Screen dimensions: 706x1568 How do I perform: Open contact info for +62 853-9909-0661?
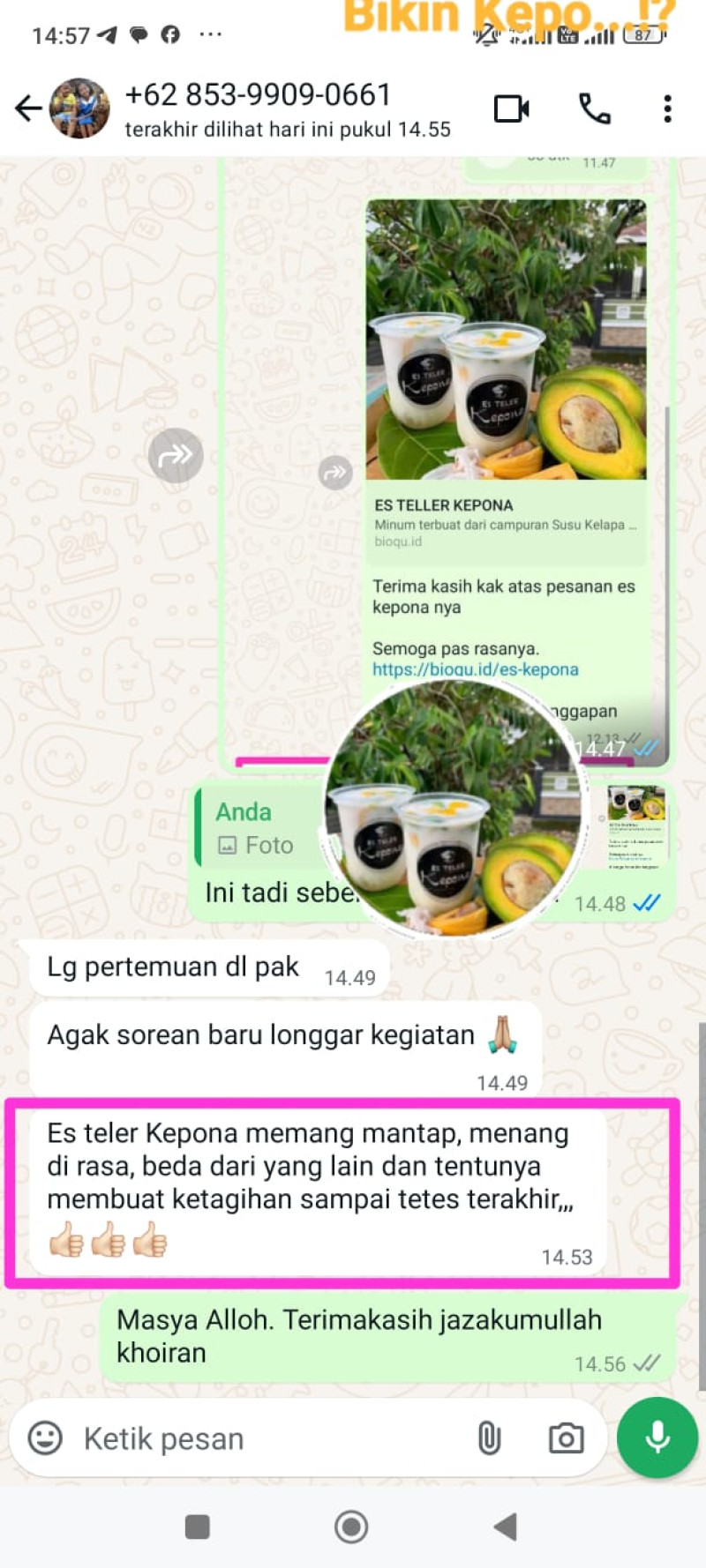pyautogui.click(x=287, y=108)
